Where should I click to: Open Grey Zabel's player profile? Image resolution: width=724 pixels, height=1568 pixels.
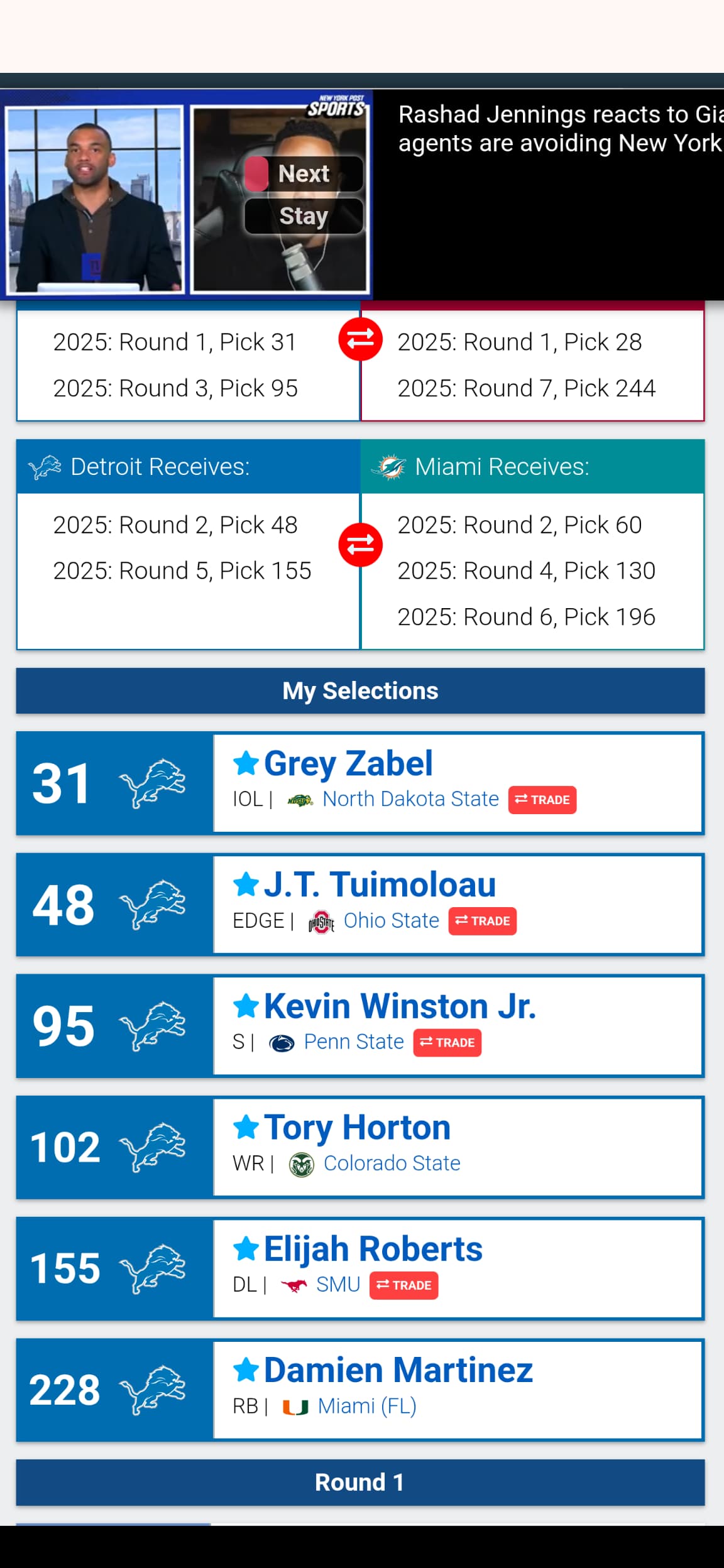pyautogui.click(x=348, y=763)
